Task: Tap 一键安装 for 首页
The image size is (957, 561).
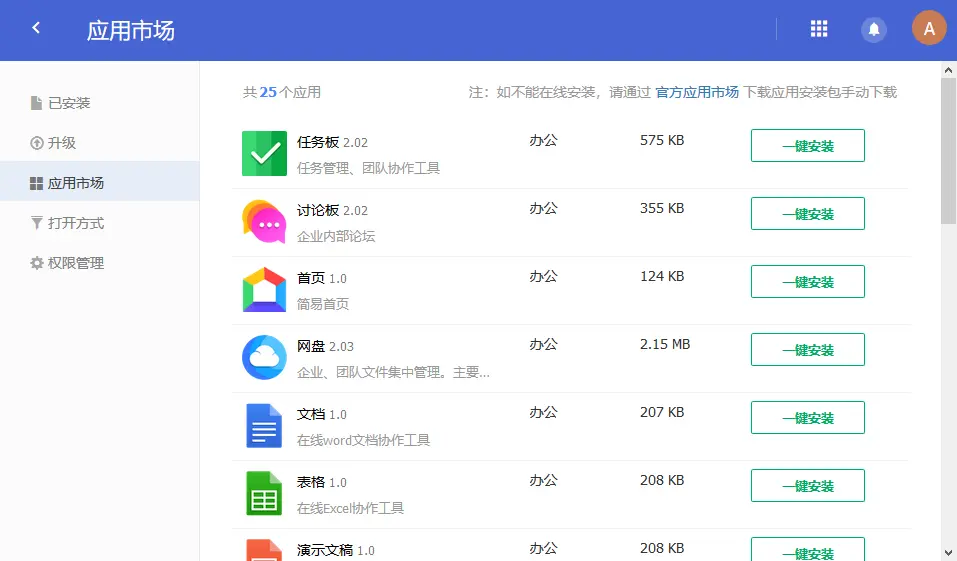Action: pyautogui.click(x=807, y=282)
